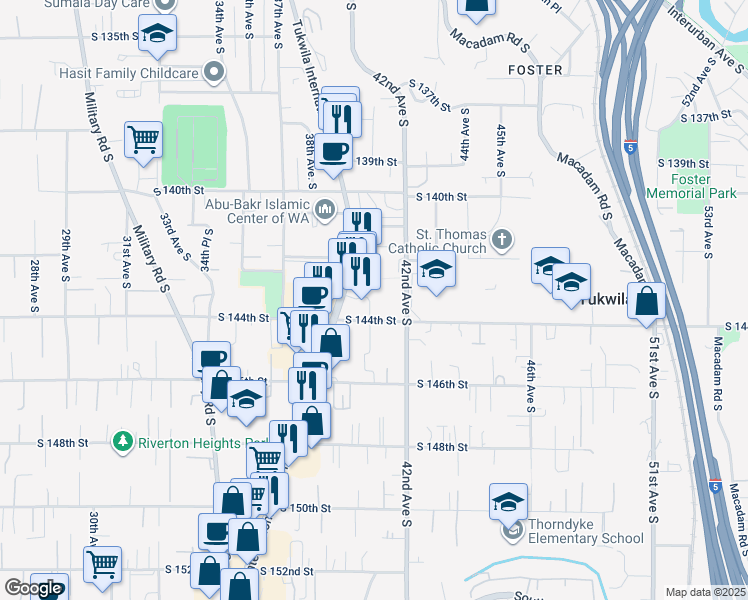Open the coffee cup marker near S 139th St

tap(335, 150)
